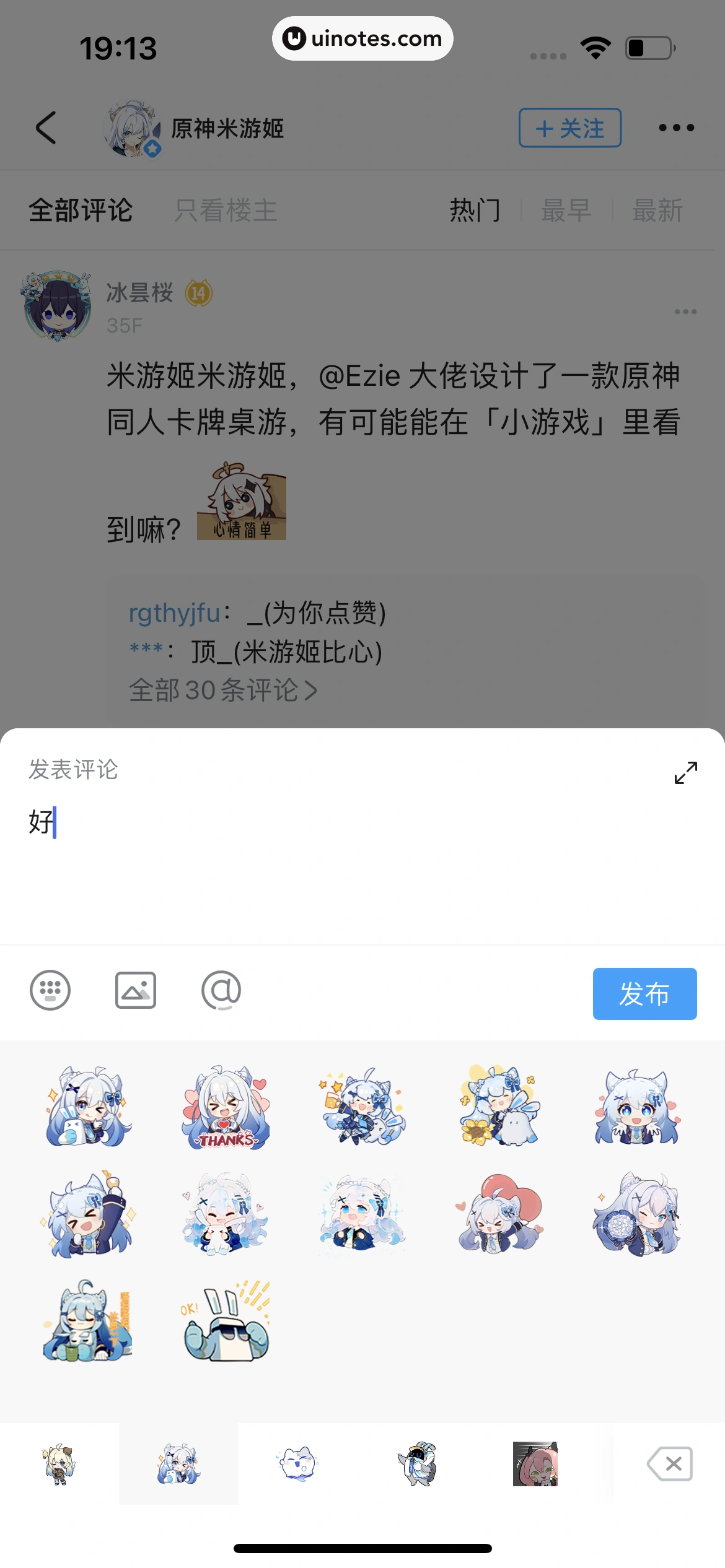This screenshot has width=725, height=1568.
Task: Mention a user with the @ icon
Action: 221,990
